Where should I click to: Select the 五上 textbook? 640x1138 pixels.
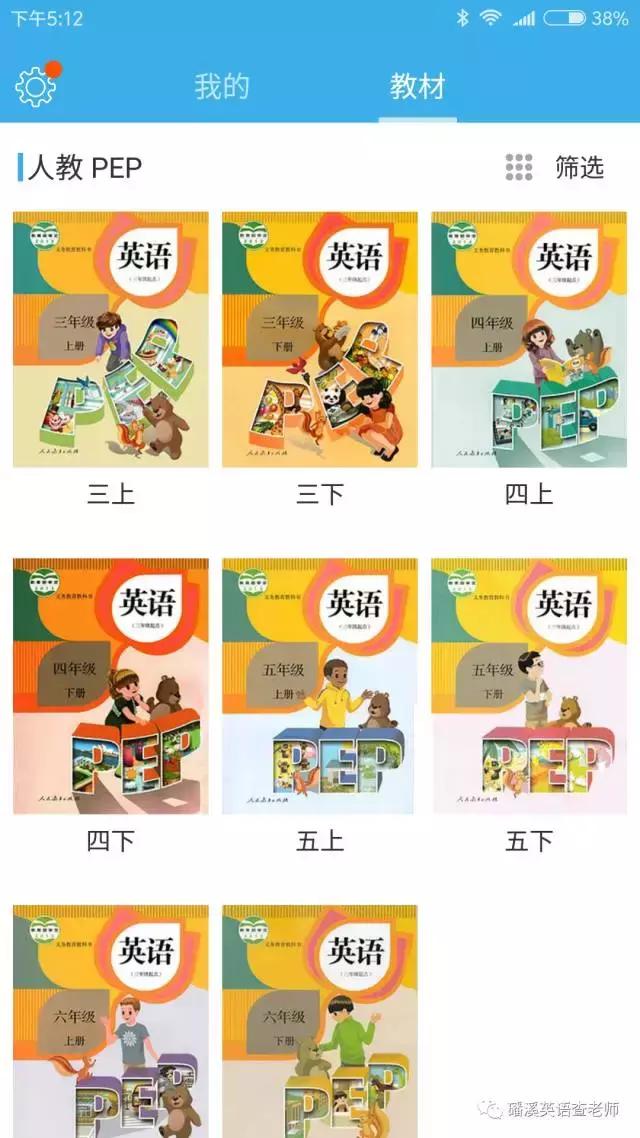(x=320, y=686)
